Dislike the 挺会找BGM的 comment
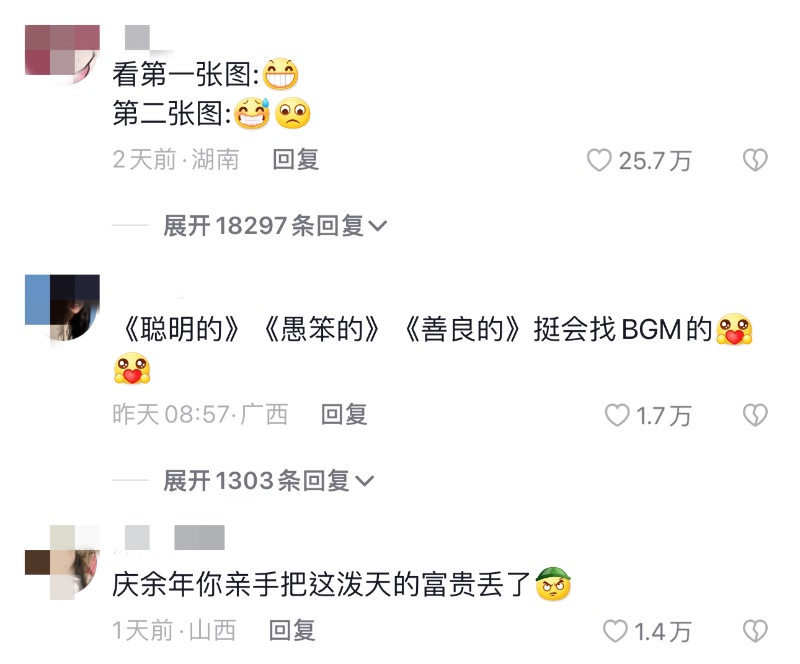Screen dimensions: 800x664 pos(755,415)
